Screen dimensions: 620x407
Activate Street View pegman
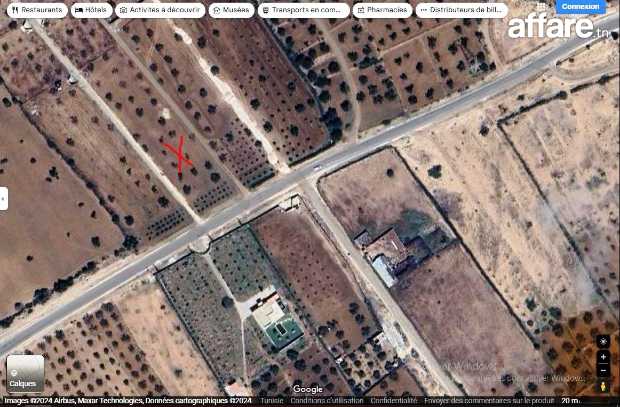tap(603, 386)
